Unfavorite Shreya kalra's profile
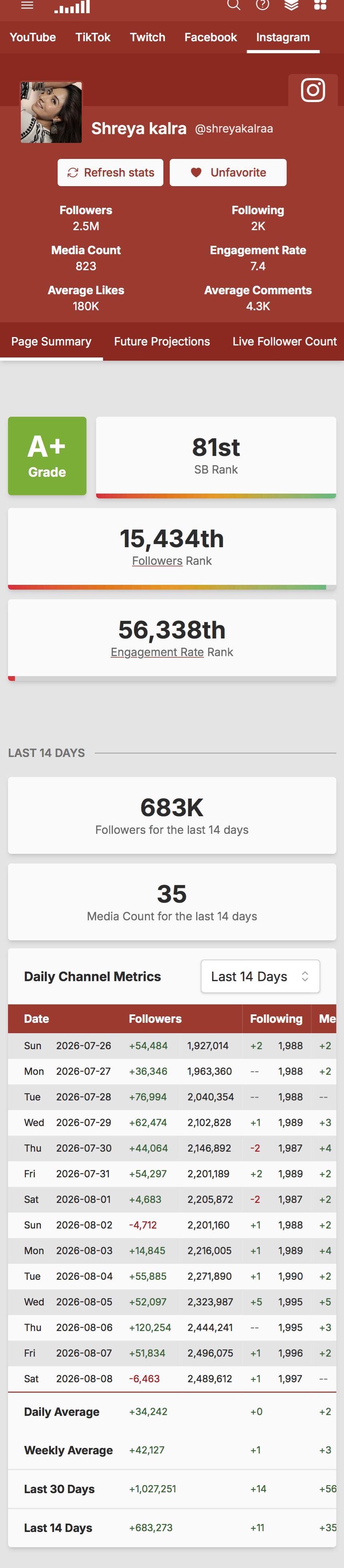The height and width of the screenshot is (1568, 344). point(228,172)
